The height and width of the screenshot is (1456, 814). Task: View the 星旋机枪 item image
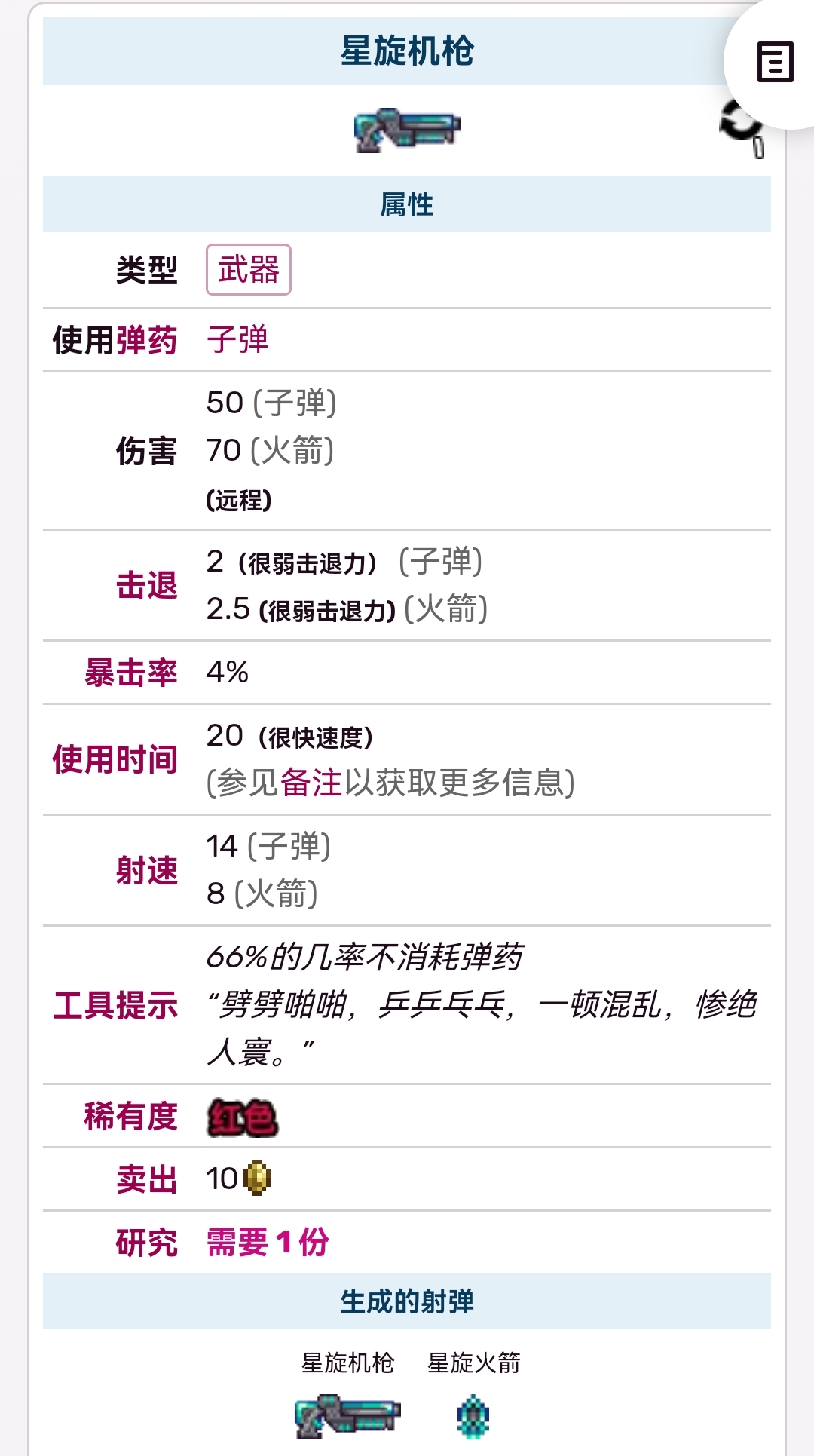(407, 130)
